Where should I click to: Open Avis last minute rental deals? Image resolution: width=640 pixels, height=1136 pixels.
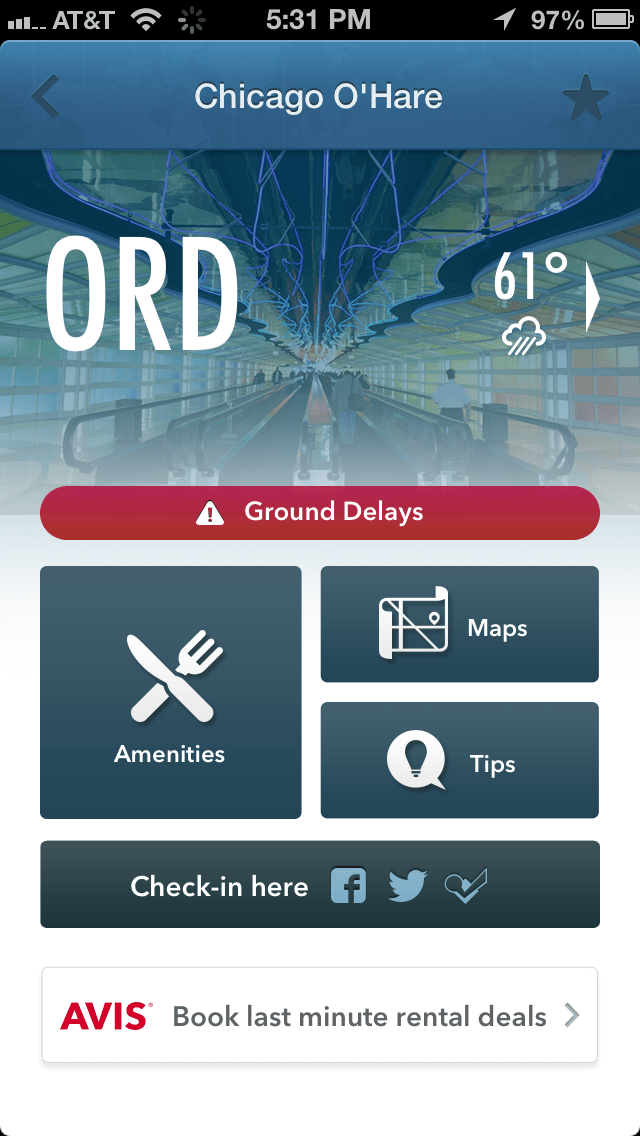tap(320, 1015)
